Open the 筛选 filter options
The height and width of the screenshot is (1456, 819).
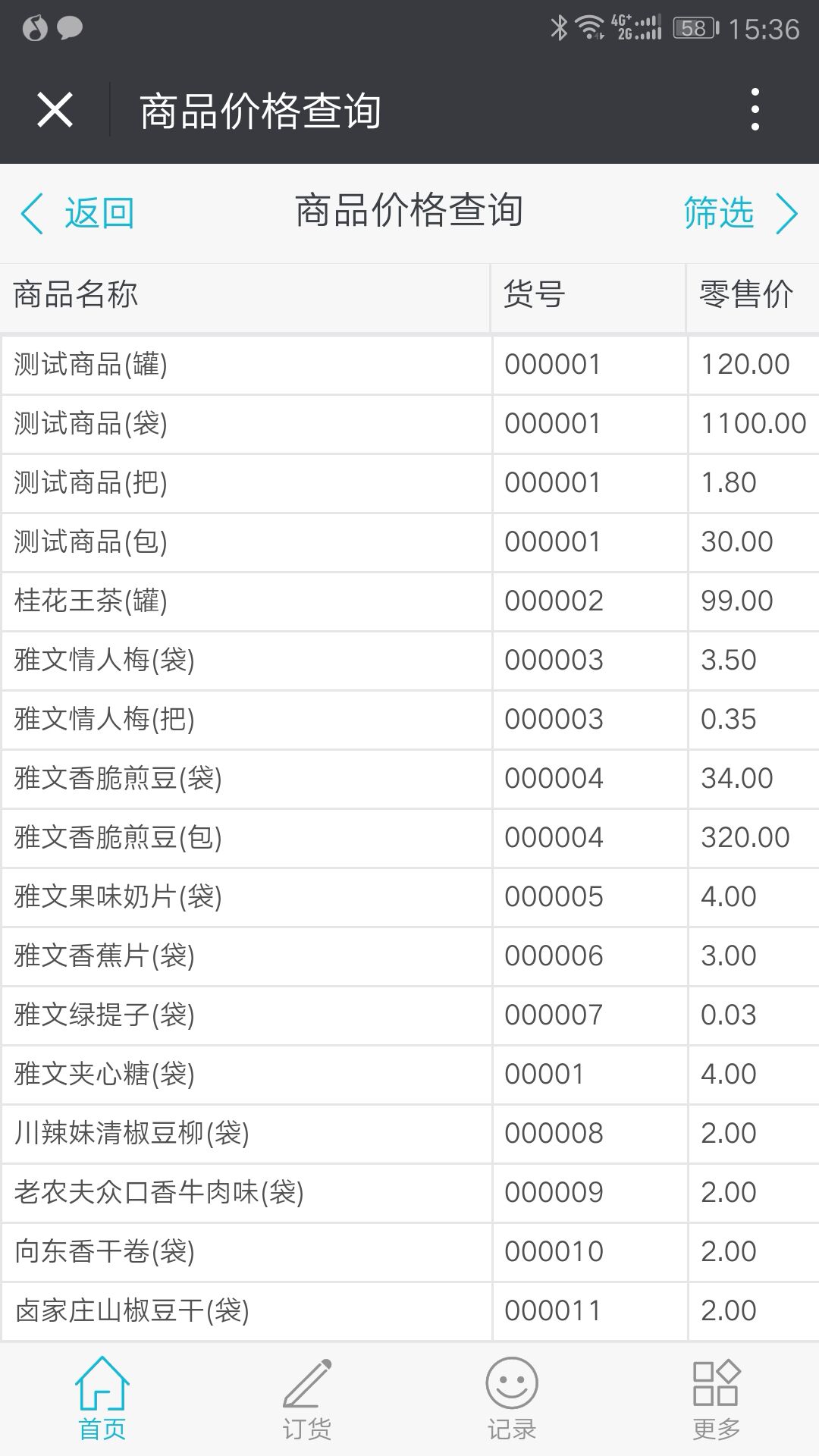739,213
